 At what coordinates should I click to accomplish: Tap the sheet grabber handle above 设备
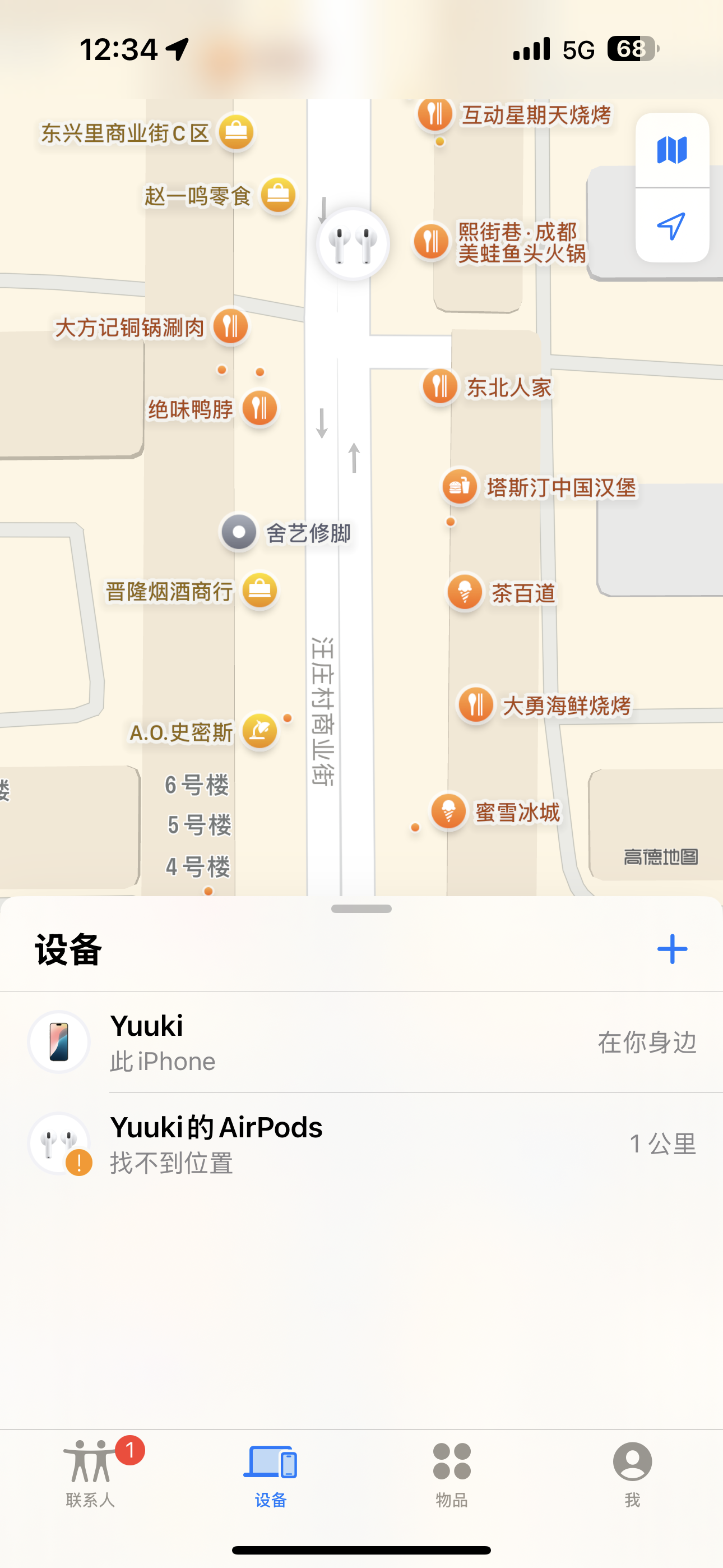[x=361, y=909]
